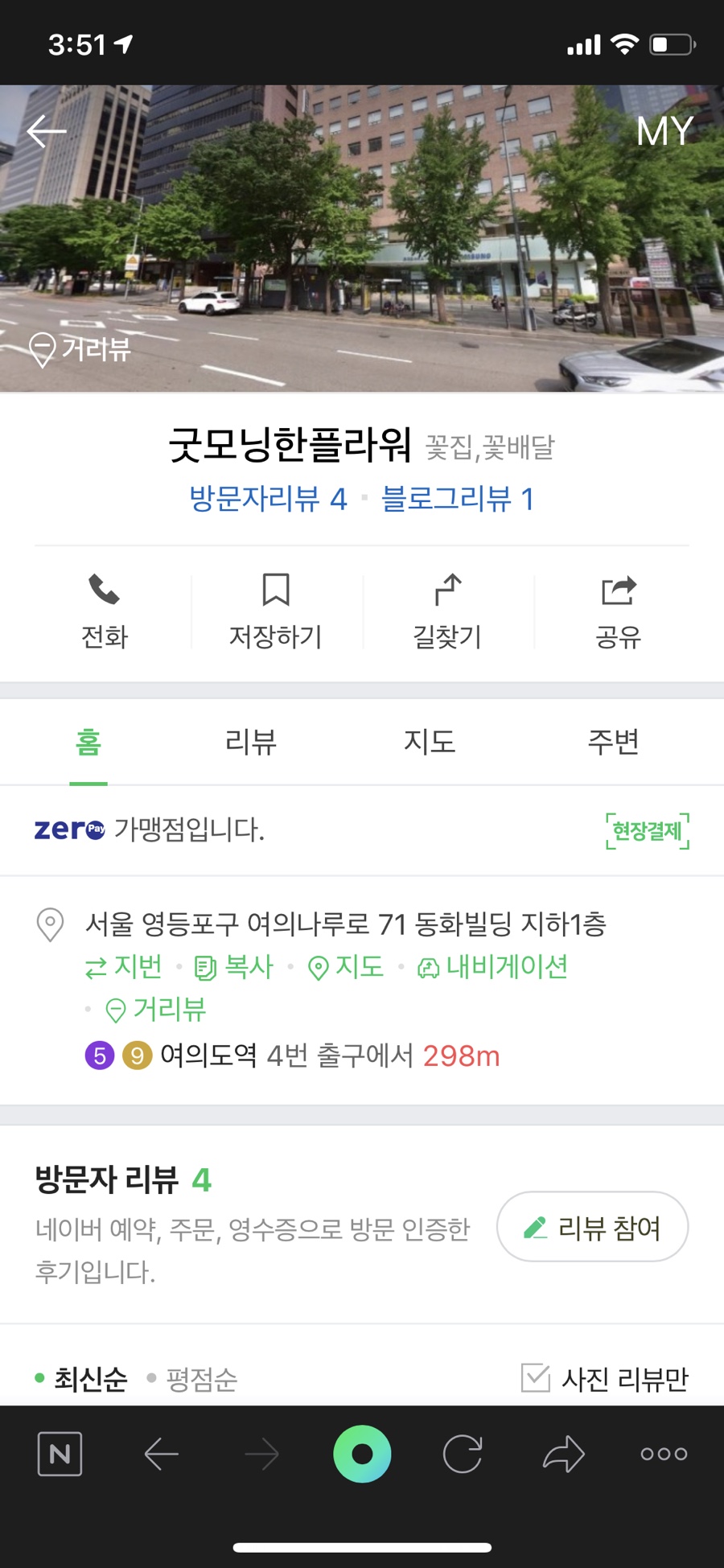Check photo reviews only (사진 리뷰만)

click(x=605, y=1378)
